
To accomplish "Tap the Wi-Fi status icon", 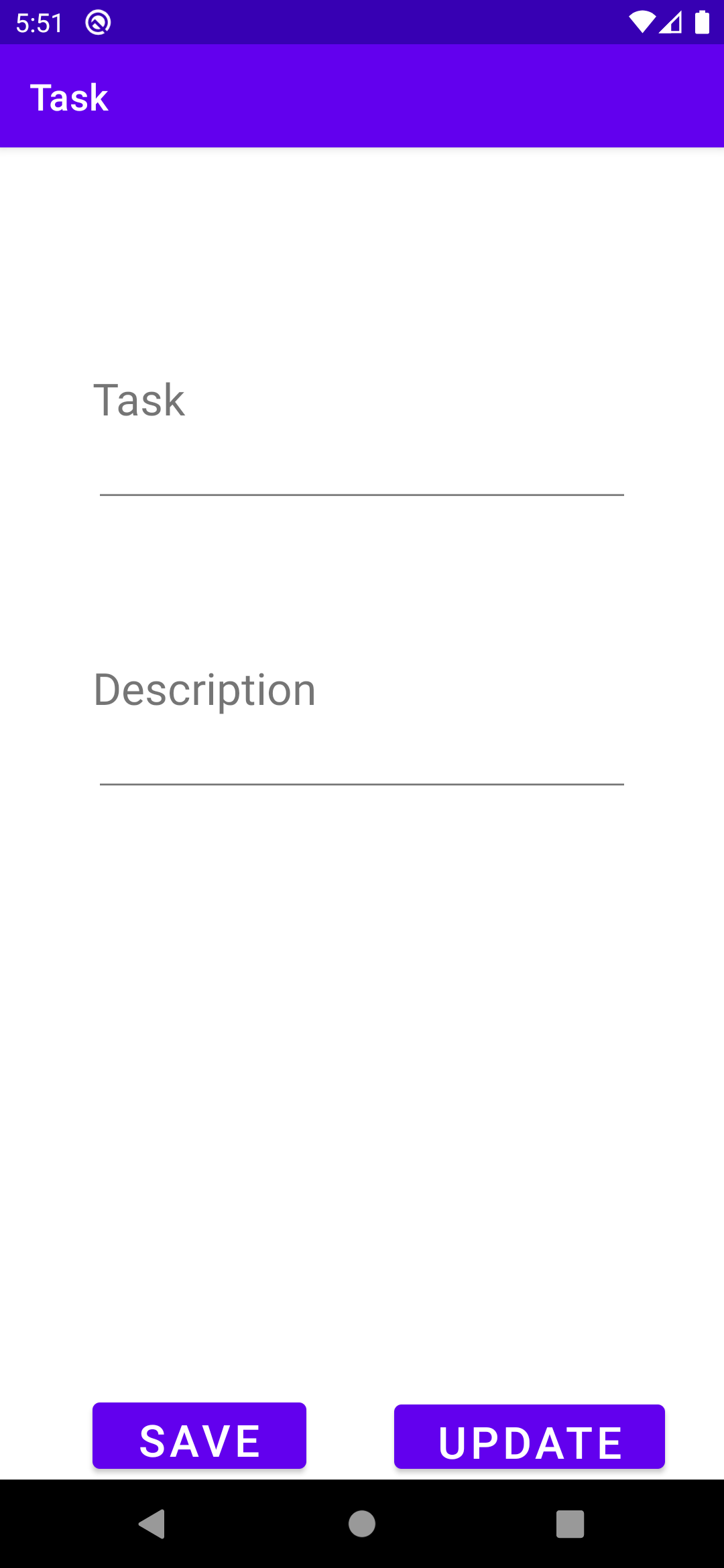I will [x=642, y=22].
